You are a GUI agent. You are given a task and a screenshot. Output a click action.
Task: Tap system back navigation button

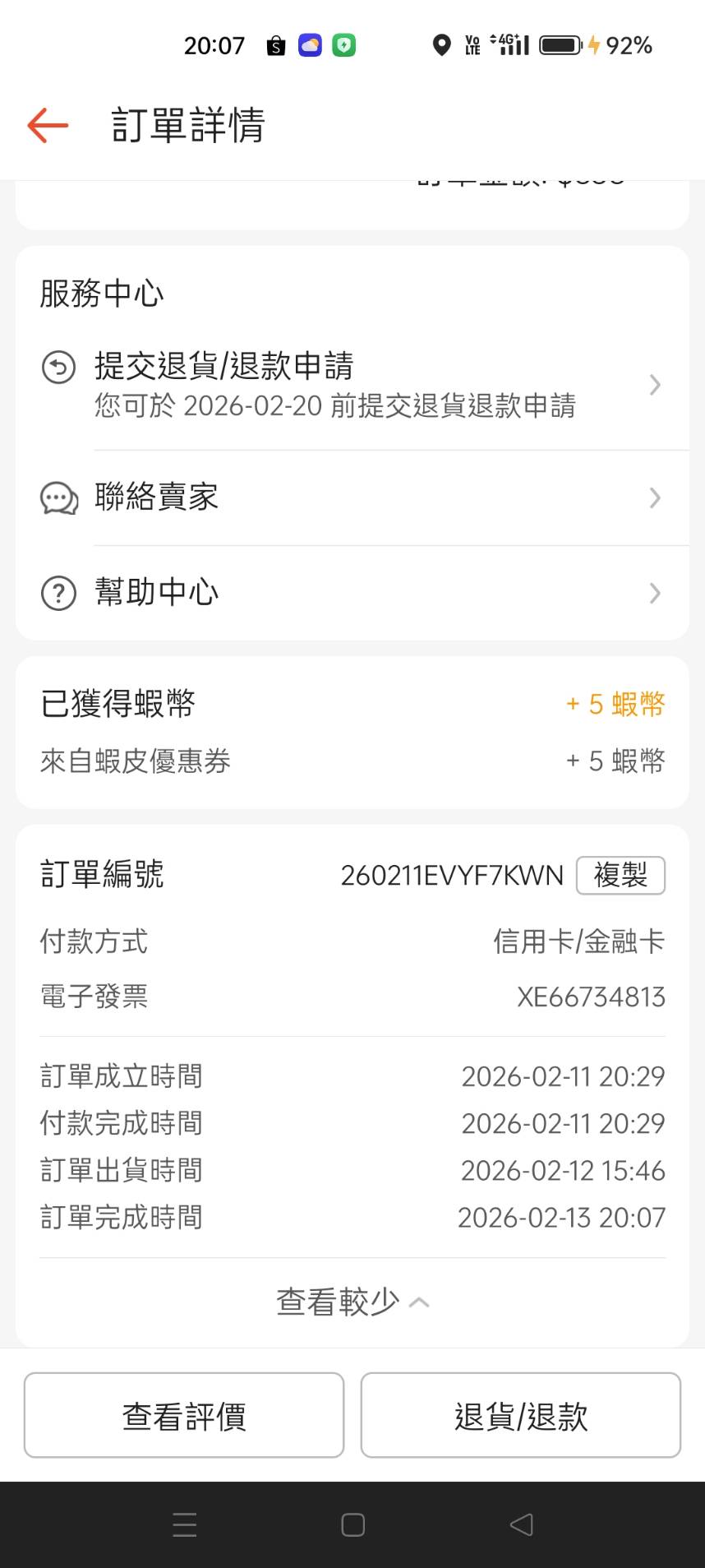[x=521, y=1525]
